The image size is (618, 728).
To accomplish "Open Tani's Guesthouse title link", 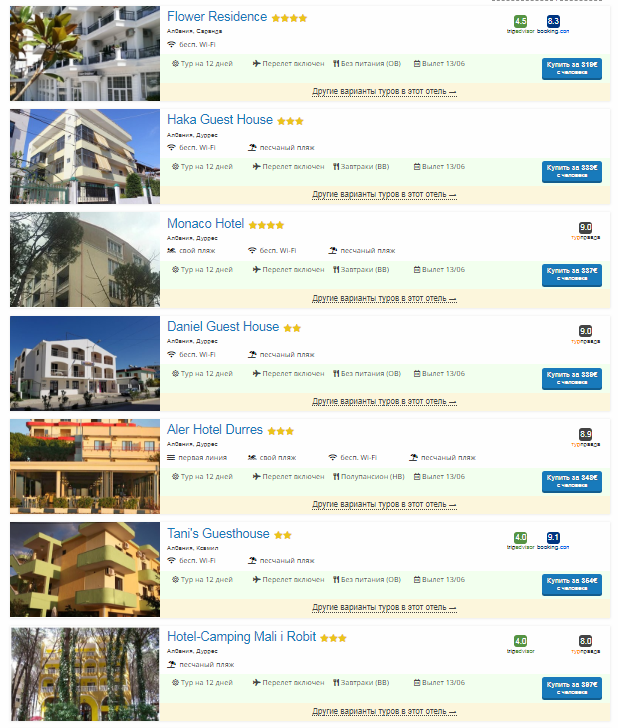I will coord(218,534).
